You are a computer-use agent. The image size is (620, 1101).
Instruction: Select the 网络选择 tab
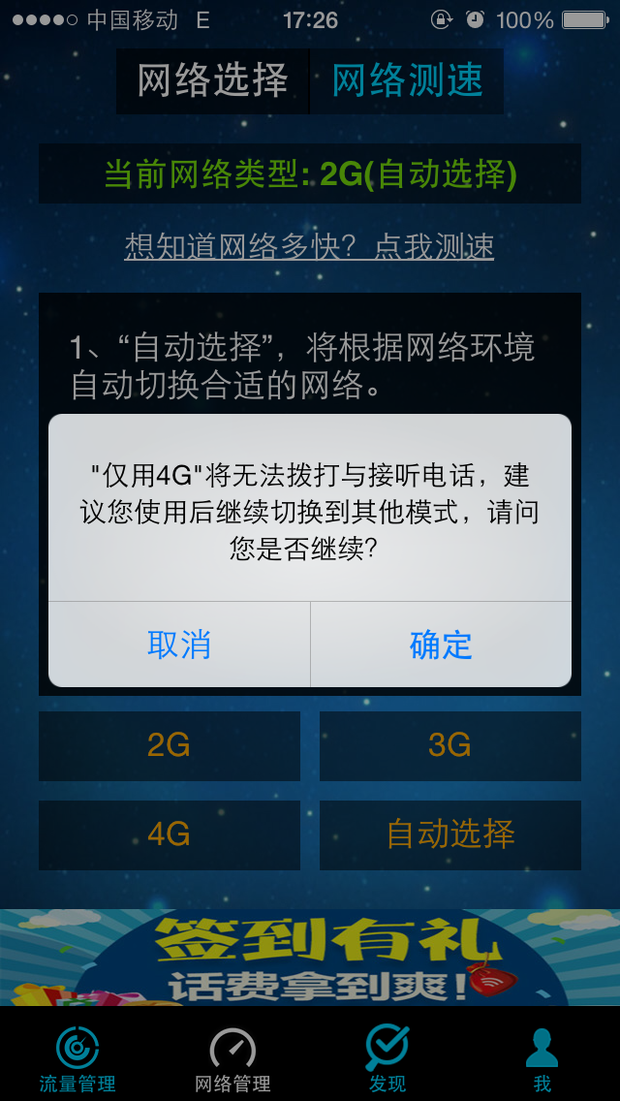click(212, 80)
